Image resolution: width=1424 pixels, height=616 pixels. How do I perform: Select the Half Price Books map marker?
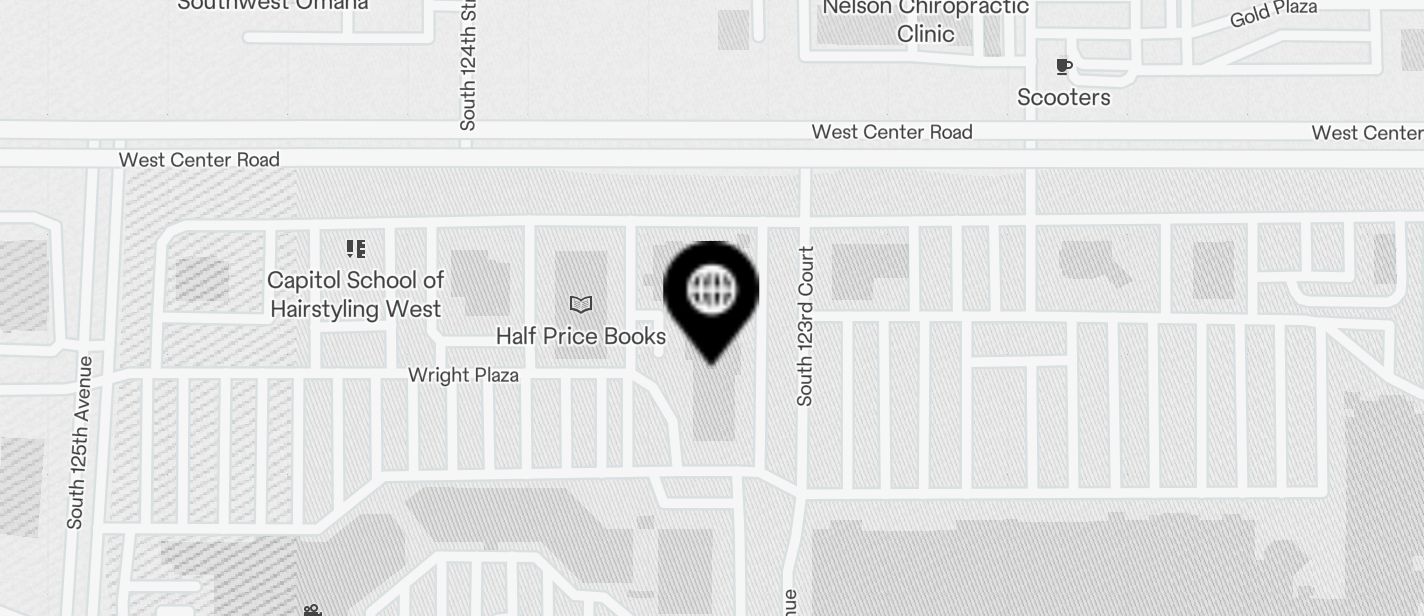(x=581, y=305)
